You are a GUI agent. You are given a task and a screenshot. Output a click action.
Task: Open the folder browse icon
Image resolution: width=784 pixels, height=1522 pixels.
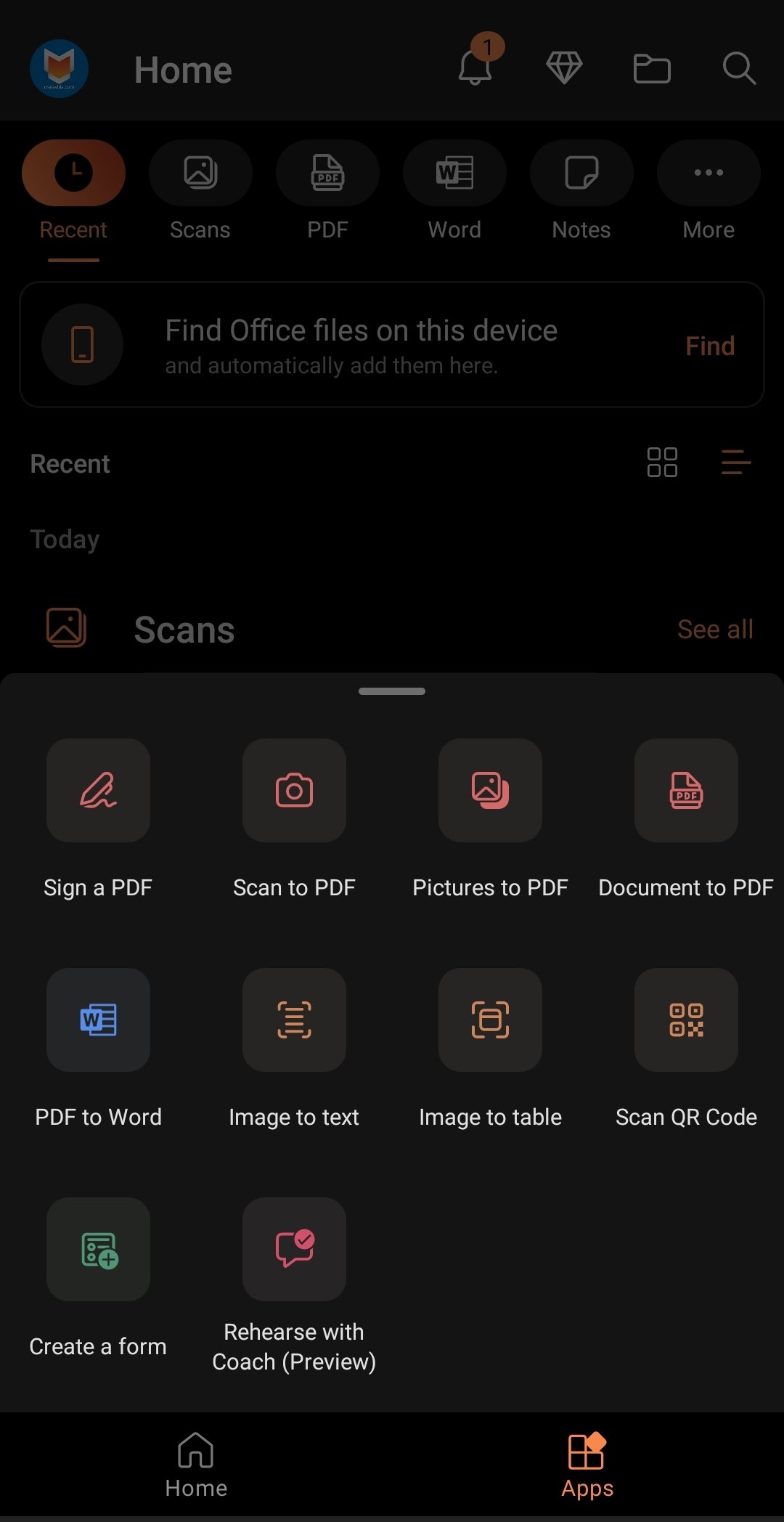point(652,68)
